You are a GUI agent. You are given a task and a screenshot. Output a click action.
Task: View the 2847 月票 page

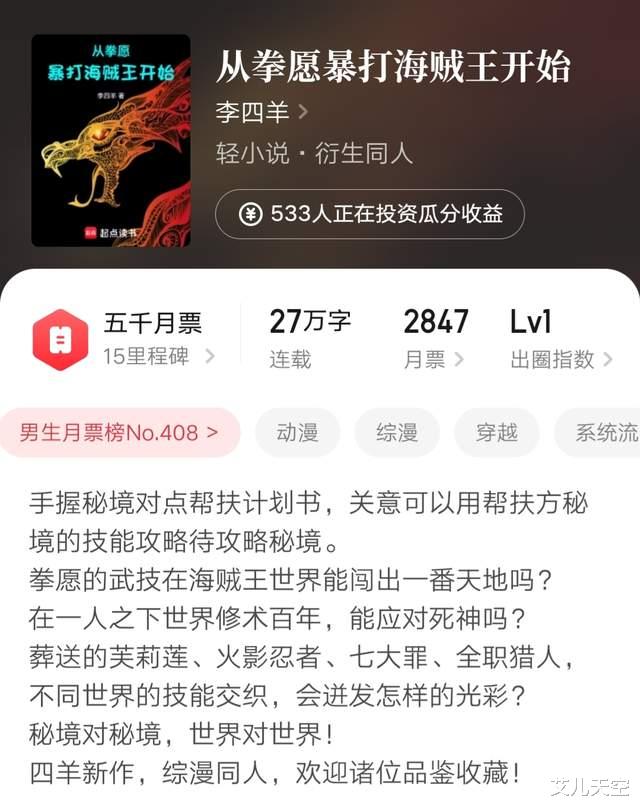(435, 339)
